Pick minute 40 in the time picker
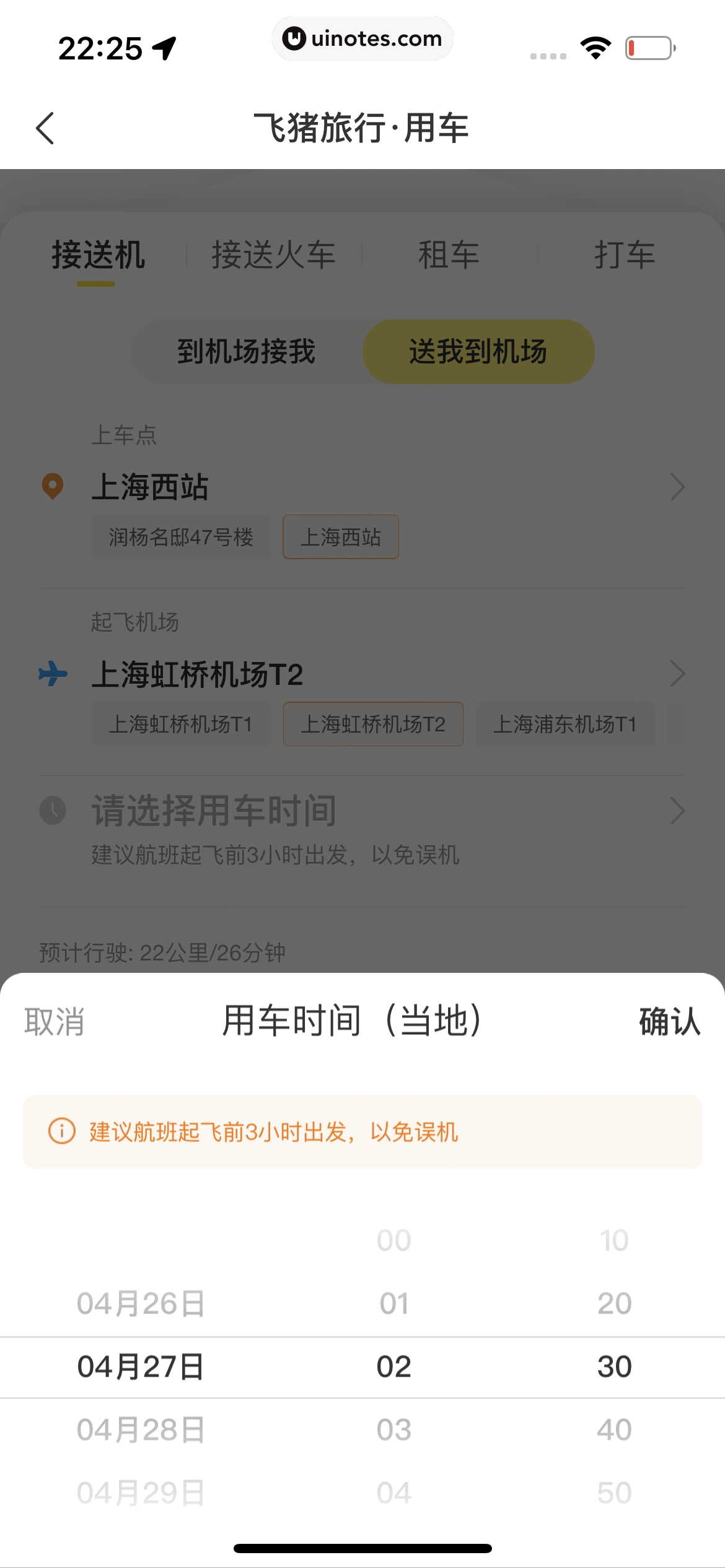The image size is (725, 1568). (x=614, y=1430)
